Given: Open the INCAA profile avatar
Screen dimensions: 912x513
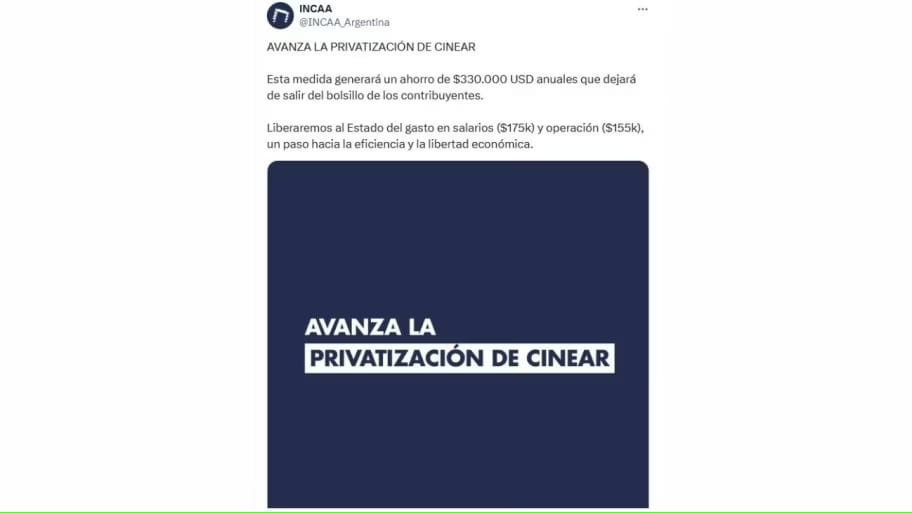Looking at the screenshot, I should coord(280,15).
